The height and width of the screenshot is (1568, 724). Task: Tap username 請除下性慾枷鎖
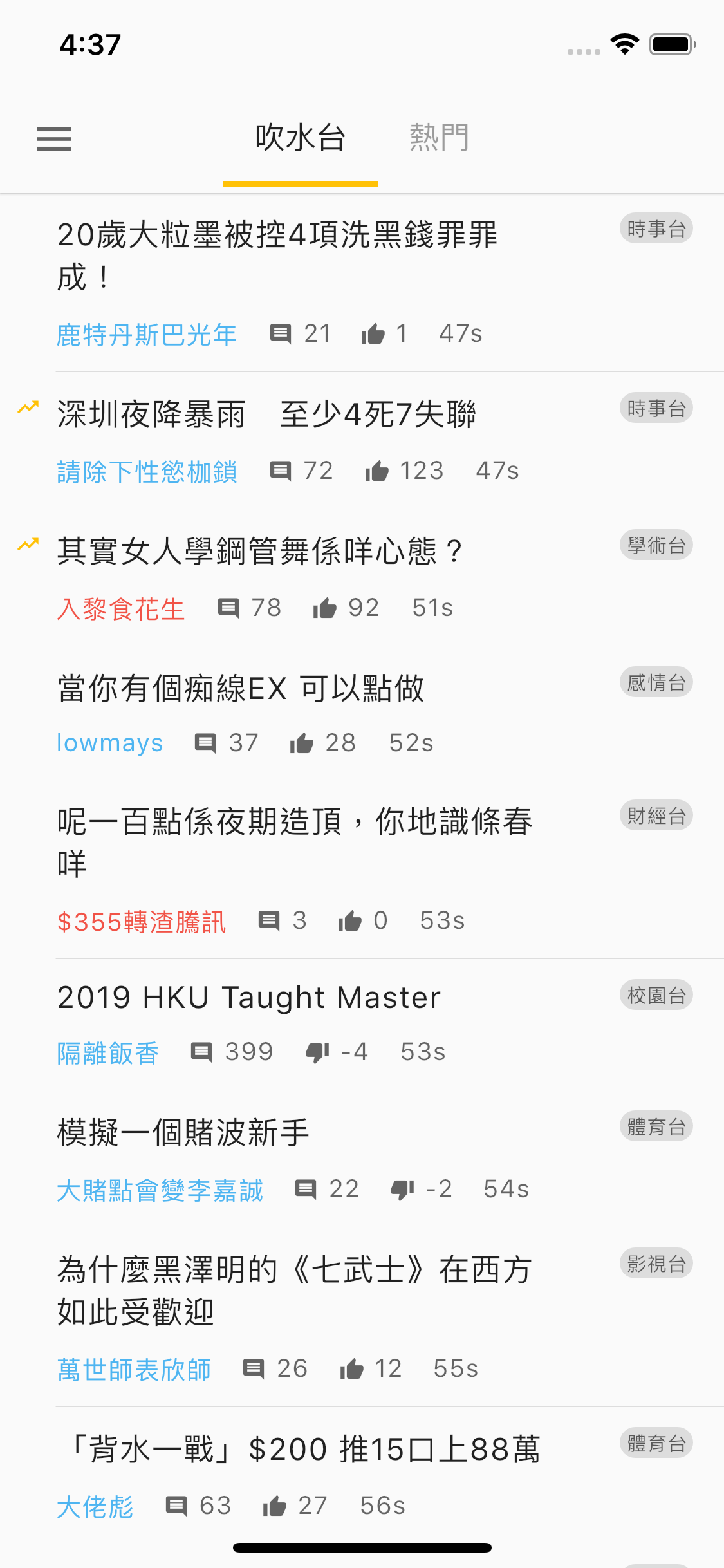click(147, 472)
